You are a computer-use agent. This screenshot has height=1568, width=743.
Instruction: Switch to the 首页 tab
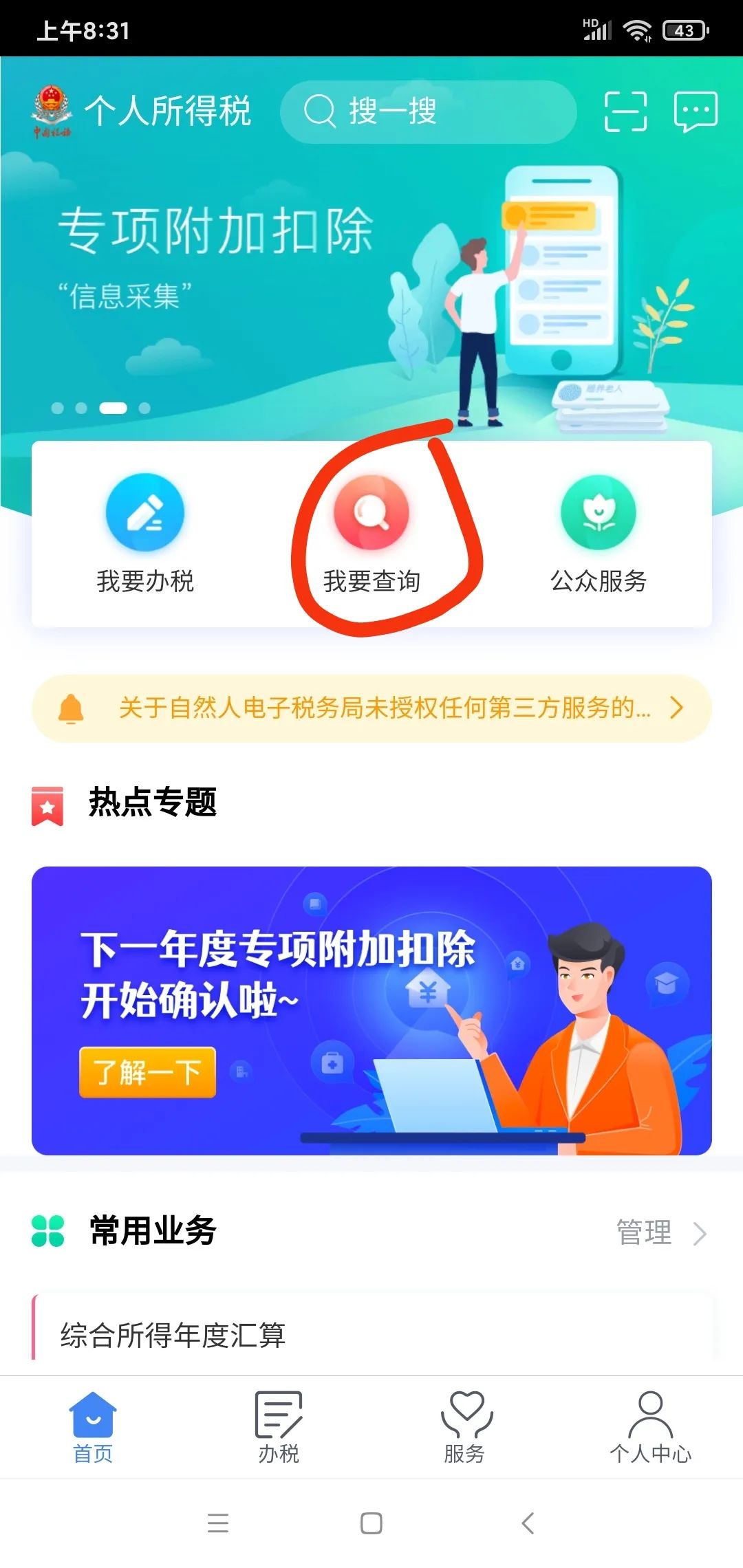tap(93, 1427)
